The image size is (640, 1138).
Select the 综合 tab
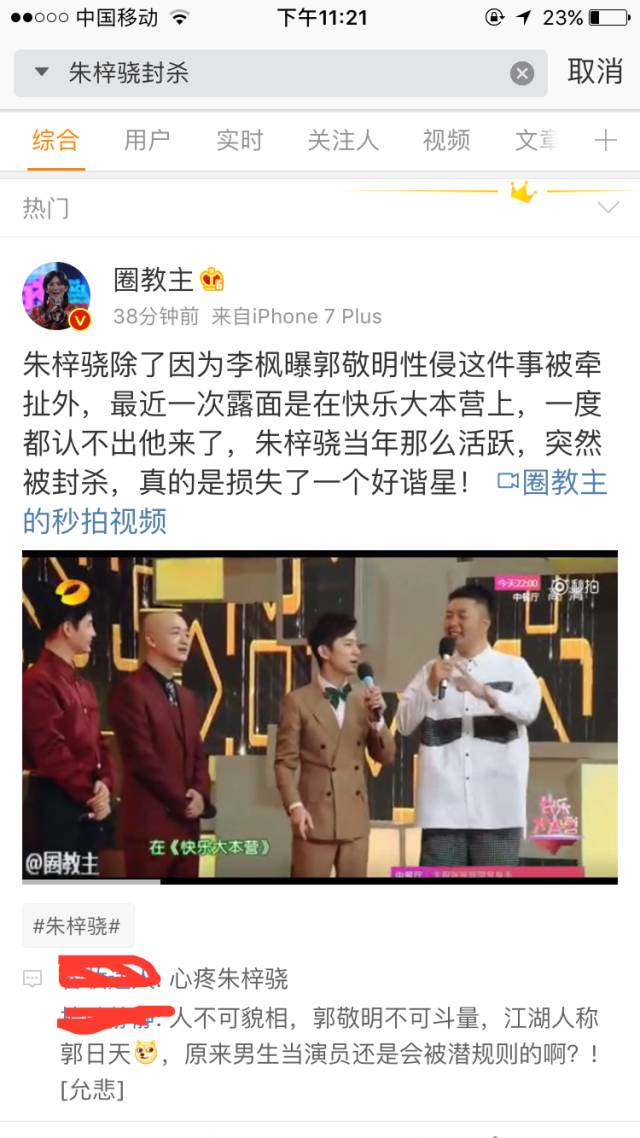tap(55, 141)
